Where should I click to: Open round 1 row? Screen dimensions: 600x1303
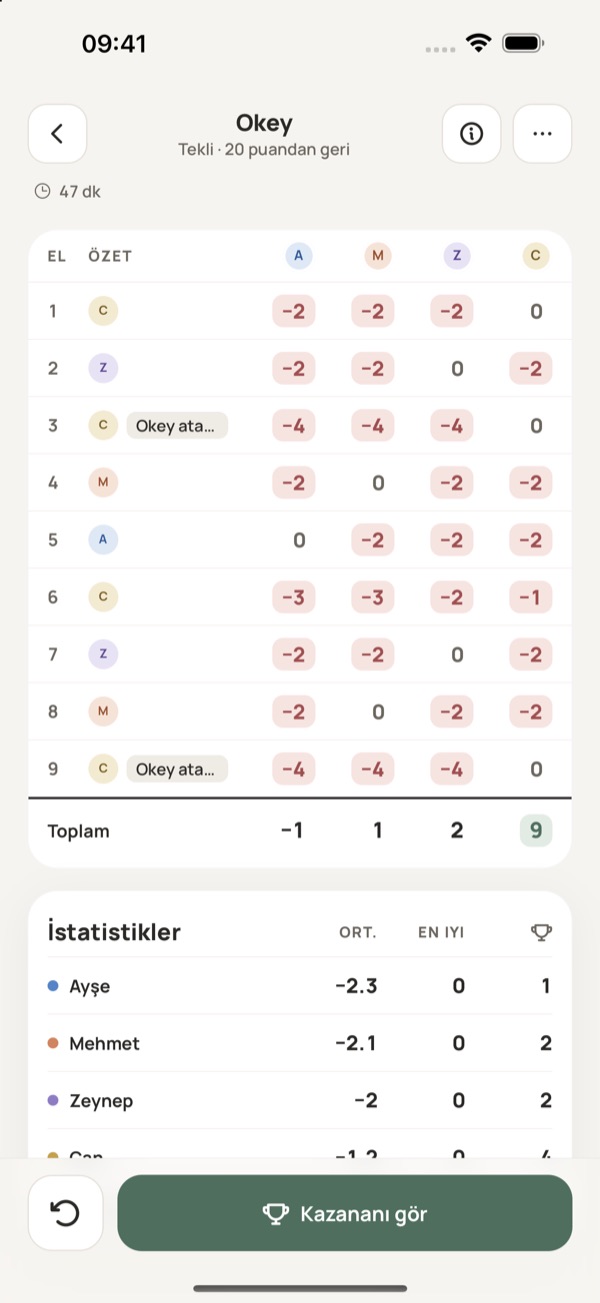click(x=300, y=311)
